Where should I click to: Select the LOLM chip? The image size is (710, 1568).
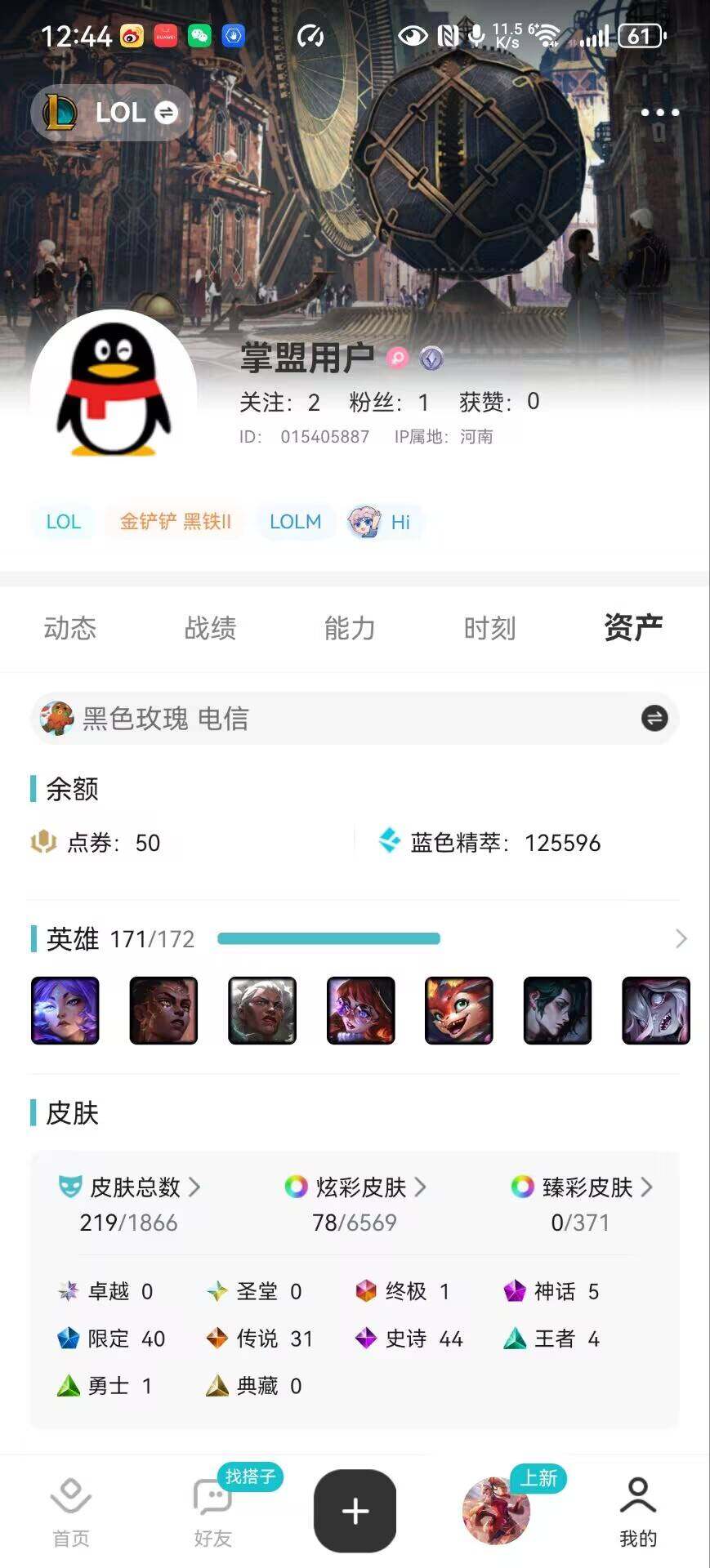(295, 522)
